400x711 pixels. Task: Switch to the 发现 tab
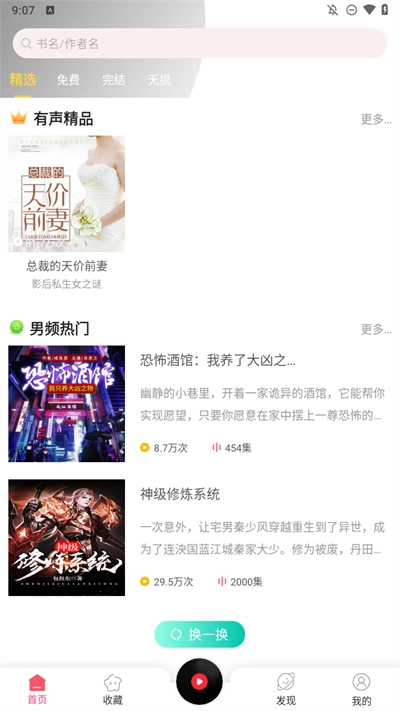click(x=286, y=689)
